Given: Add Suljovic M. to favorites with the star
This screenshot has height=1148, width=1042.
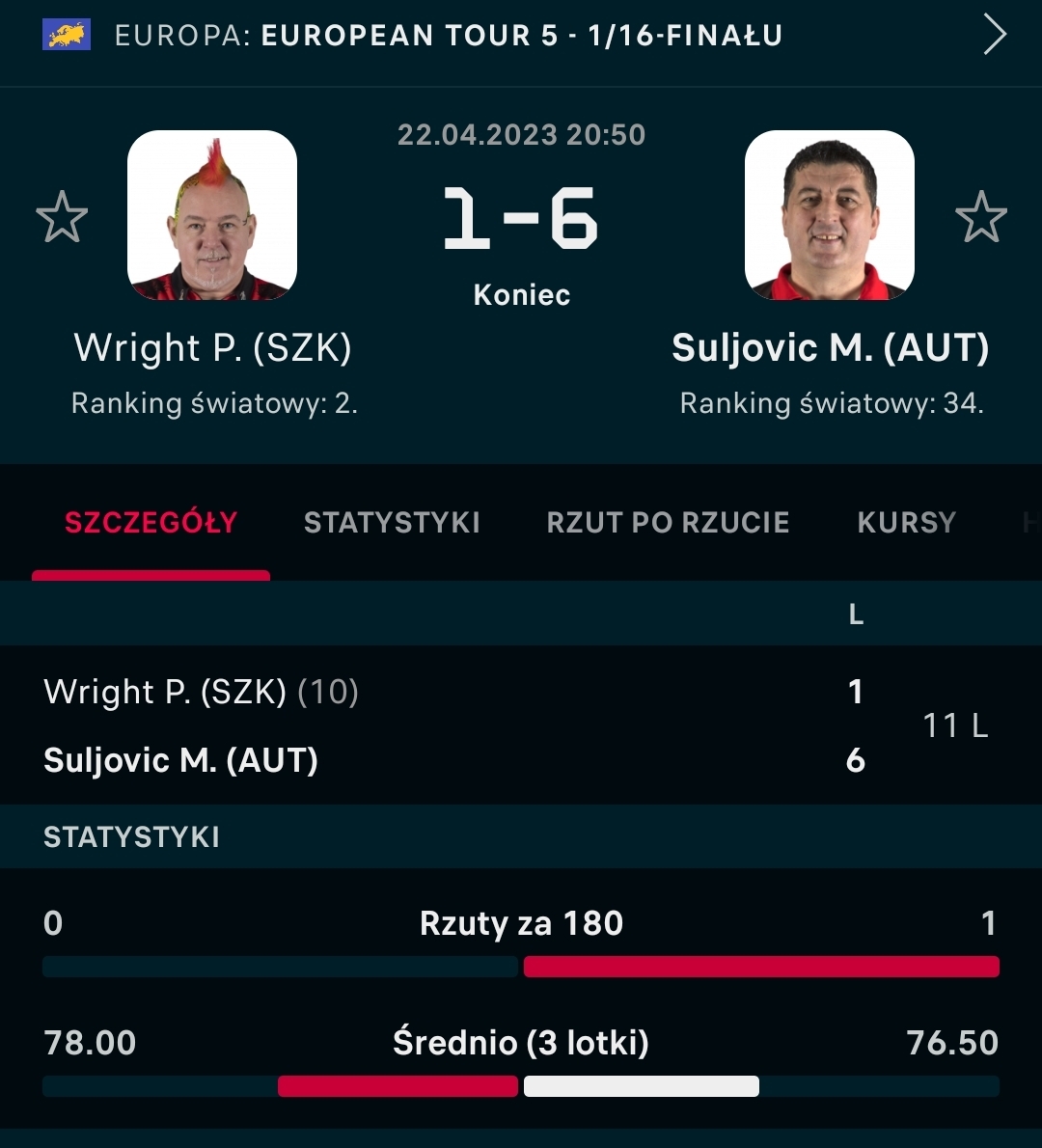Looking at the screenshot, I should click(981, 217).
